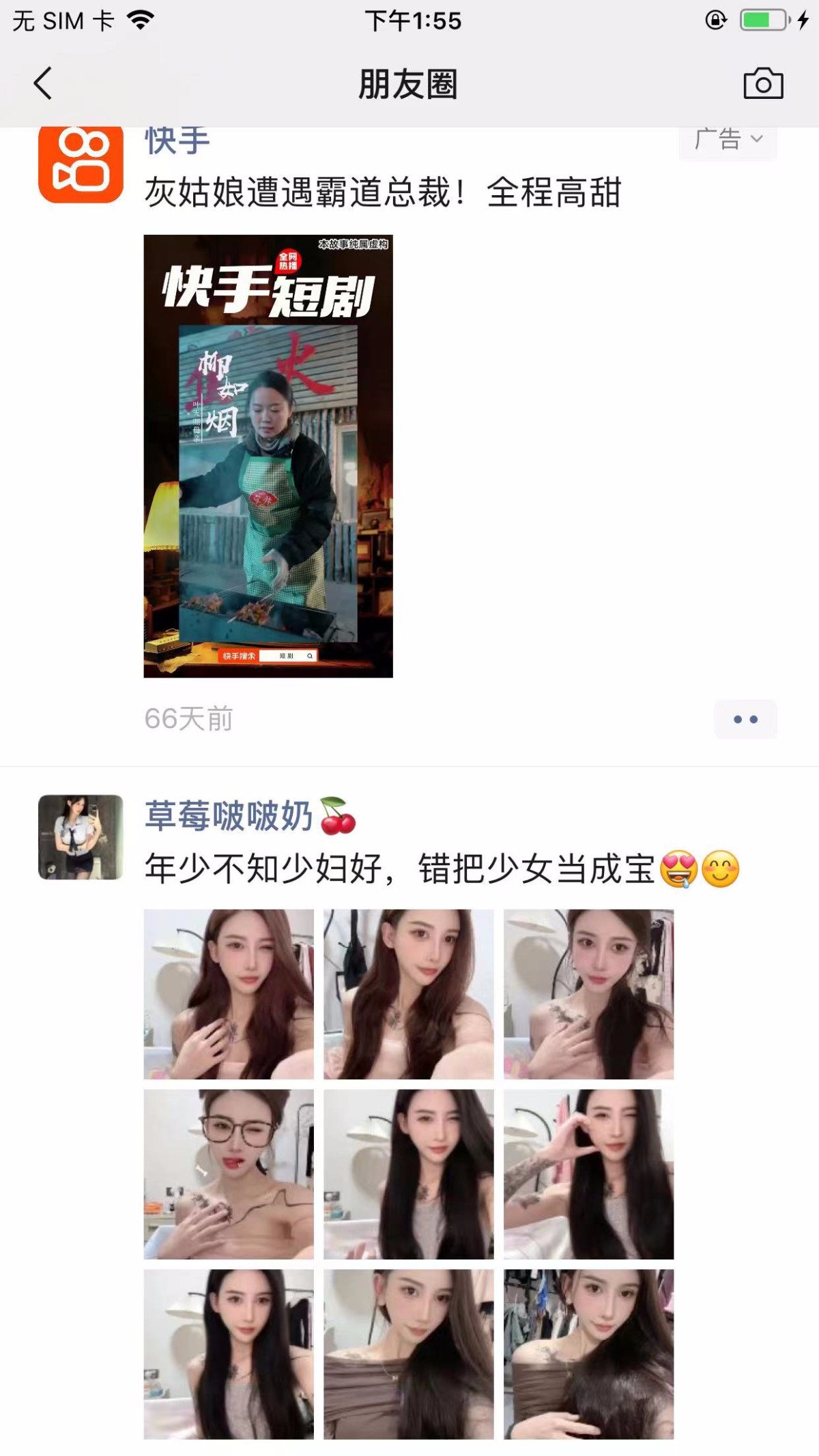Tap the 66天前 timestamp
Image resolution: width=819 pixels, height=1456 pixels.
point(186,718)
